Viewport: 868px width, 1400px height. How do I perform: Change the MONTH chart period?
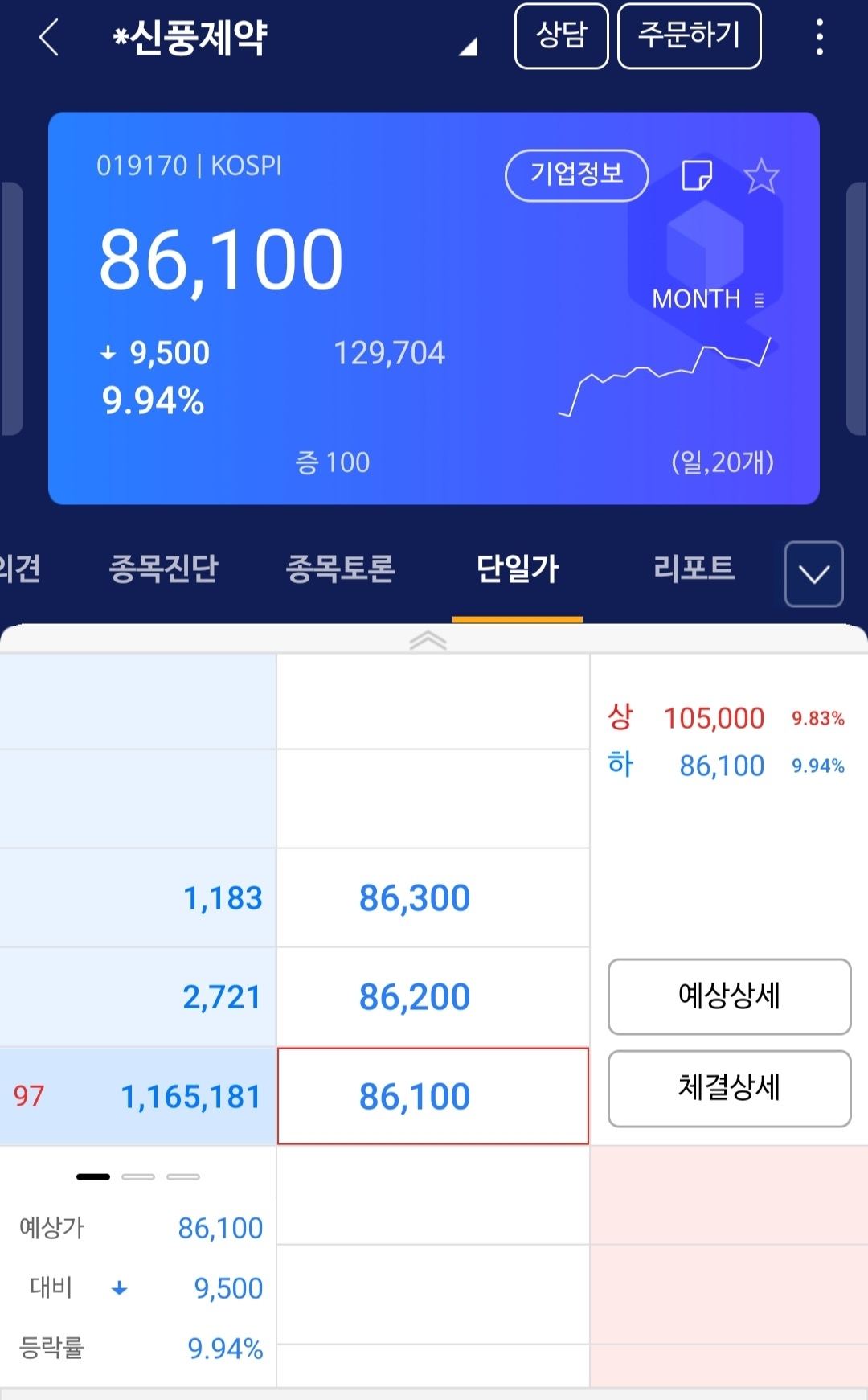(x=707, y=299)
